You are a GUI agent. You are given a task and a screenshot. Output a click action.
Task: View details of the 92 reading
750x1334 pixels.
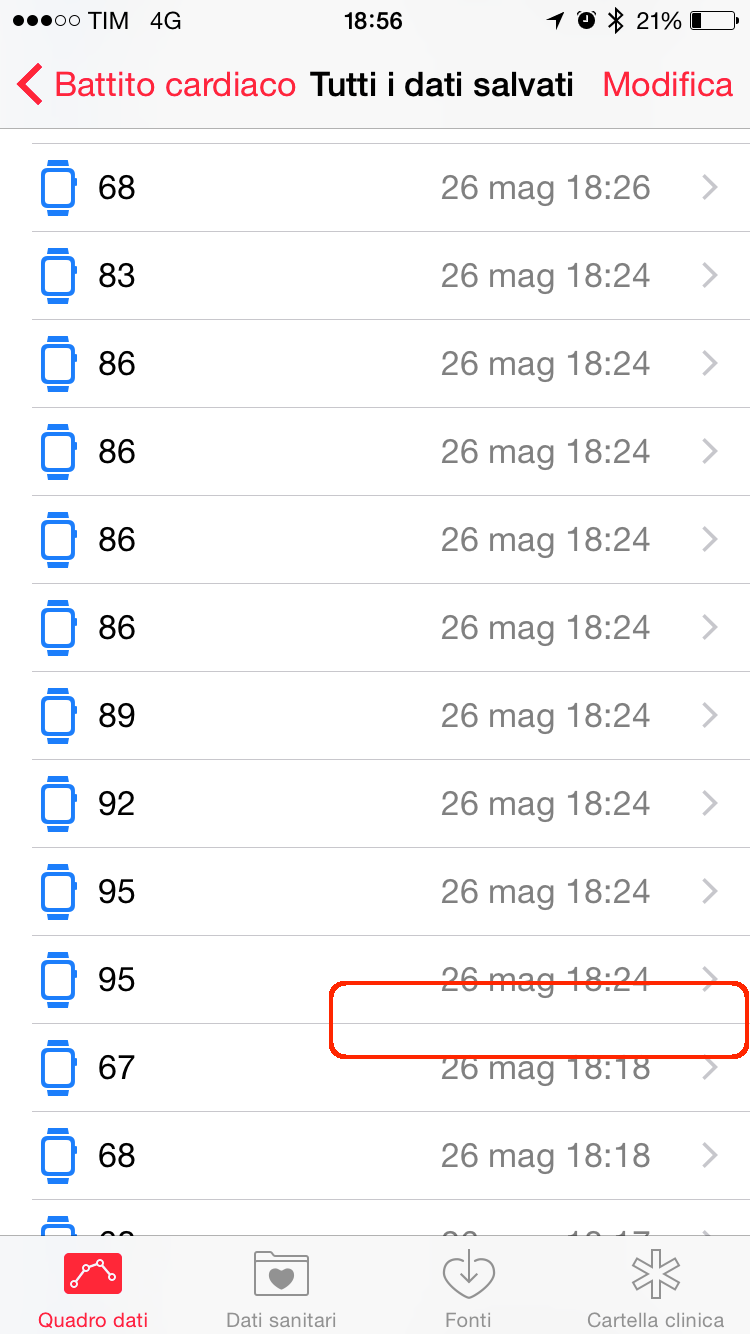click(375, 804)
